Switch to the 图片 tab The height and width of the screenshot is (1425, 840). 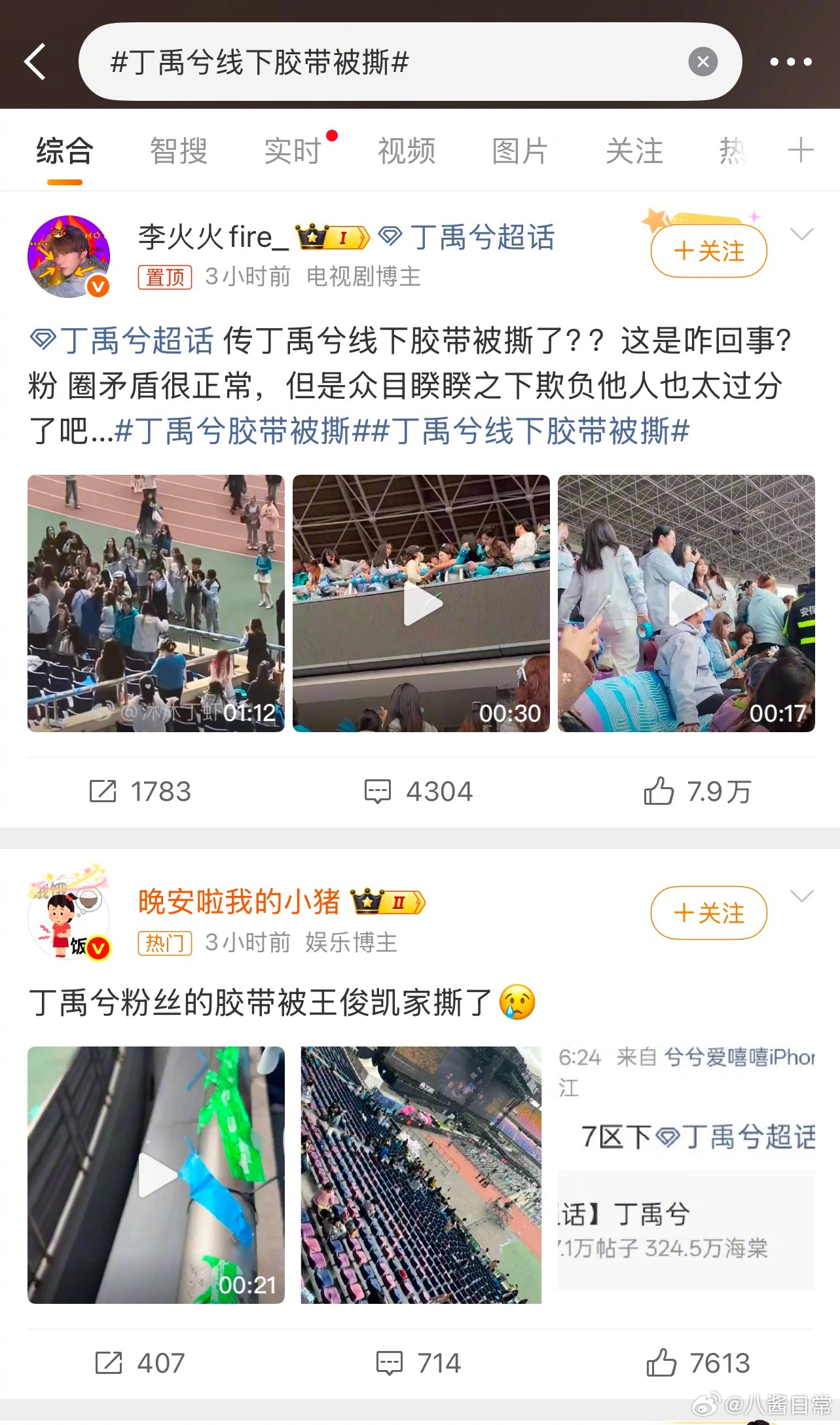(519, 149)
